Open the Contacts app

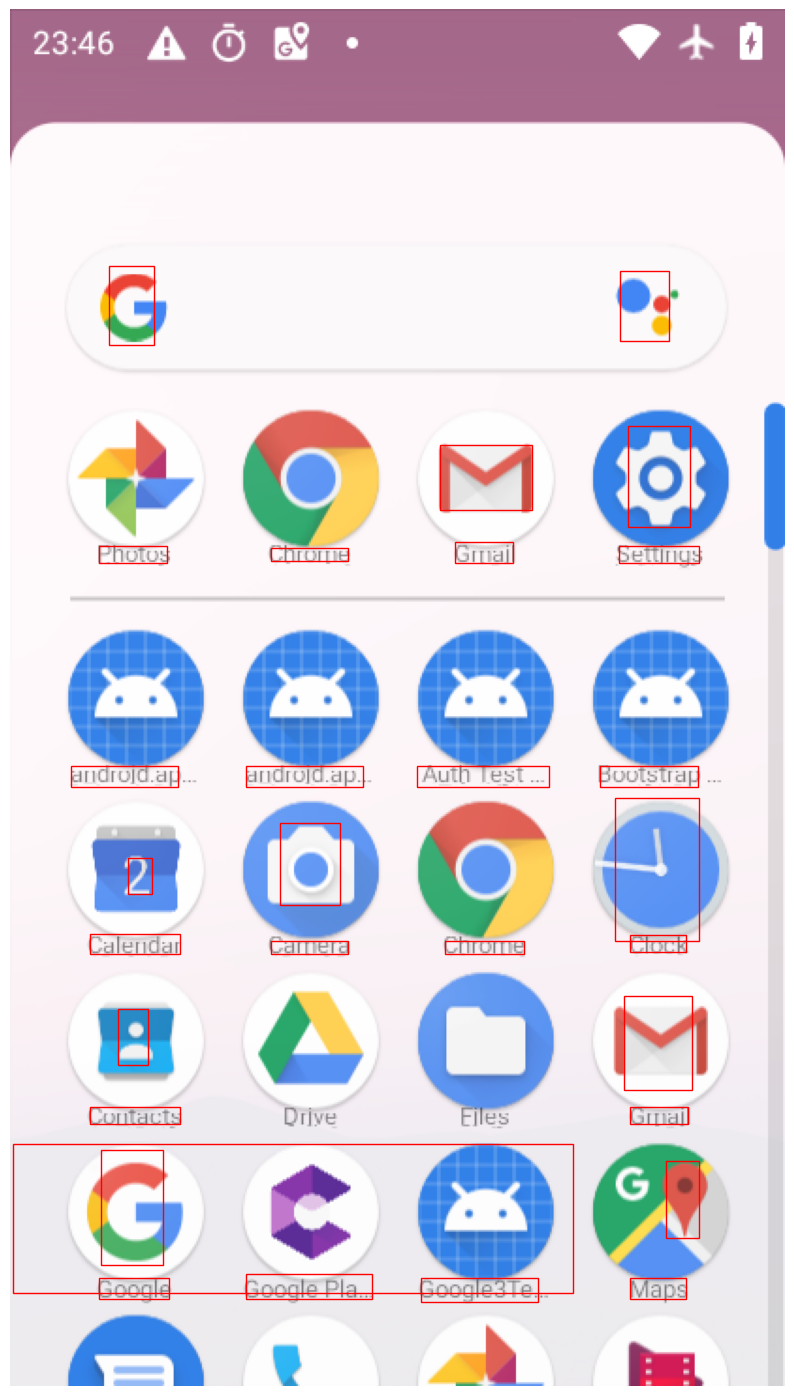coord(135,1040)
